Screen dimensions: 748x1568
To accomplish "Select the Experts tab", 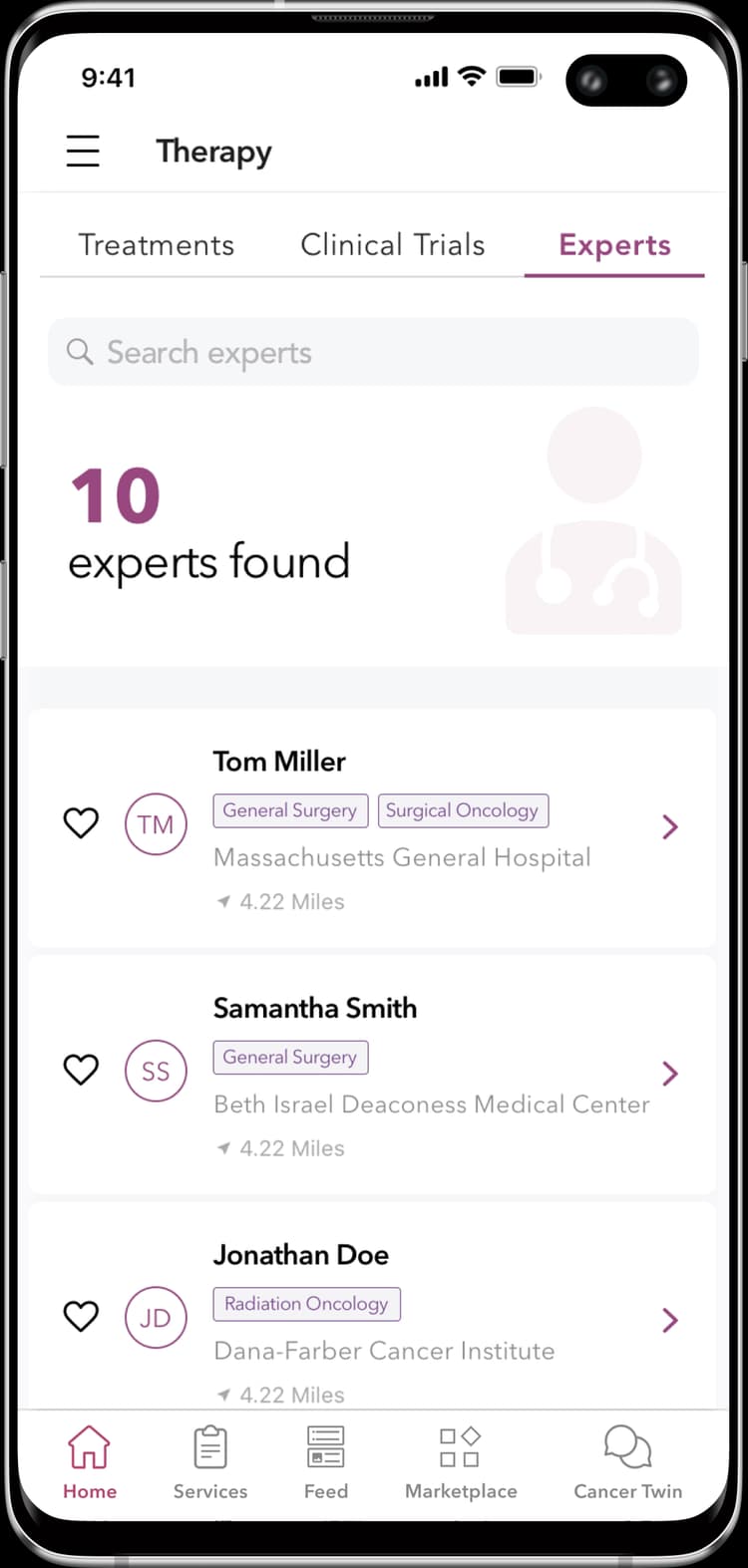I will (x=614, y=245).
